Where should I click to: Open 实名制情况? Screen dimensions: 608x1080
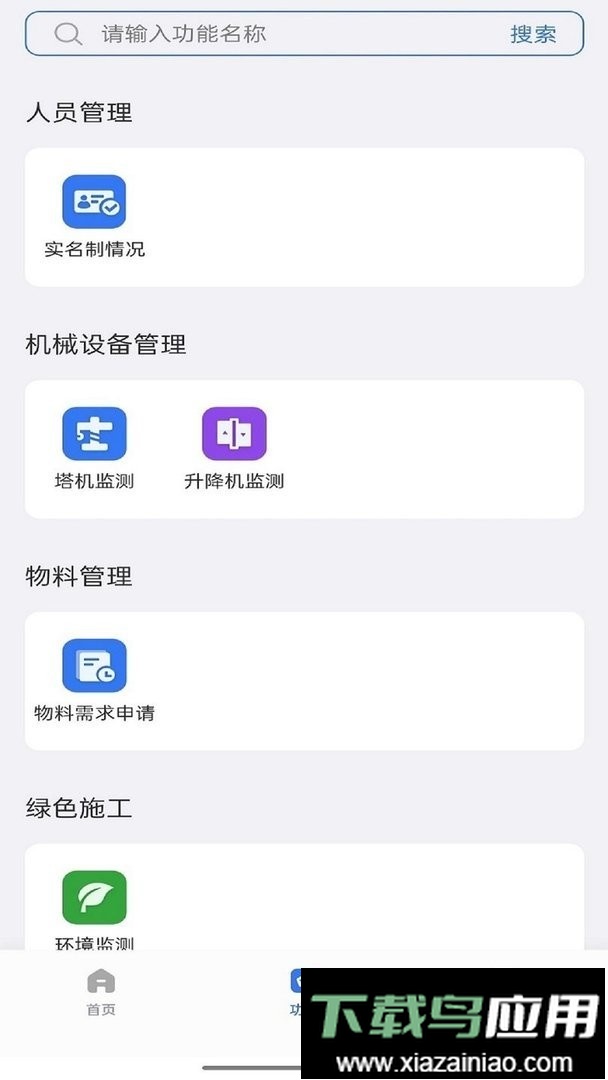click(94, 216)
